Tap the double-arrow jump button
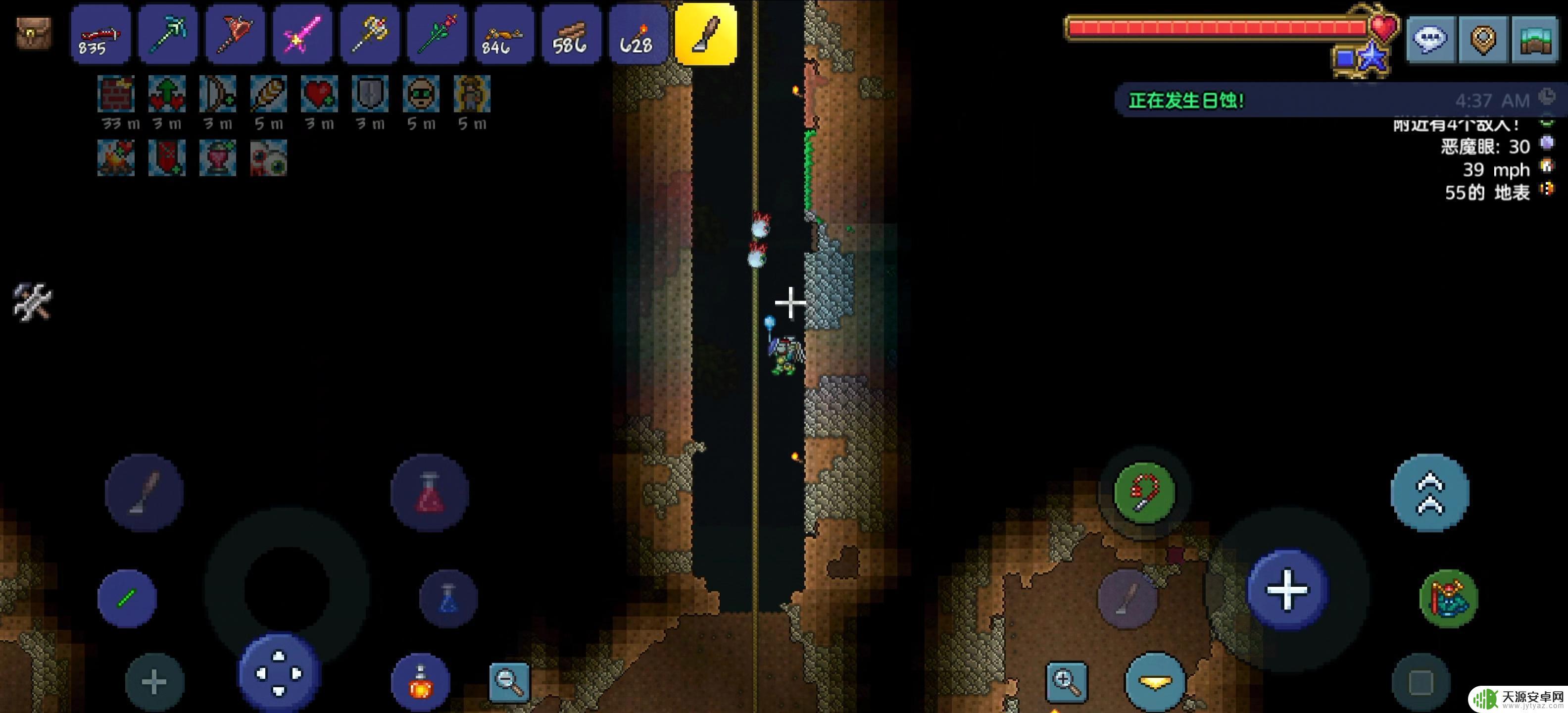 [x=1430, y=493]
